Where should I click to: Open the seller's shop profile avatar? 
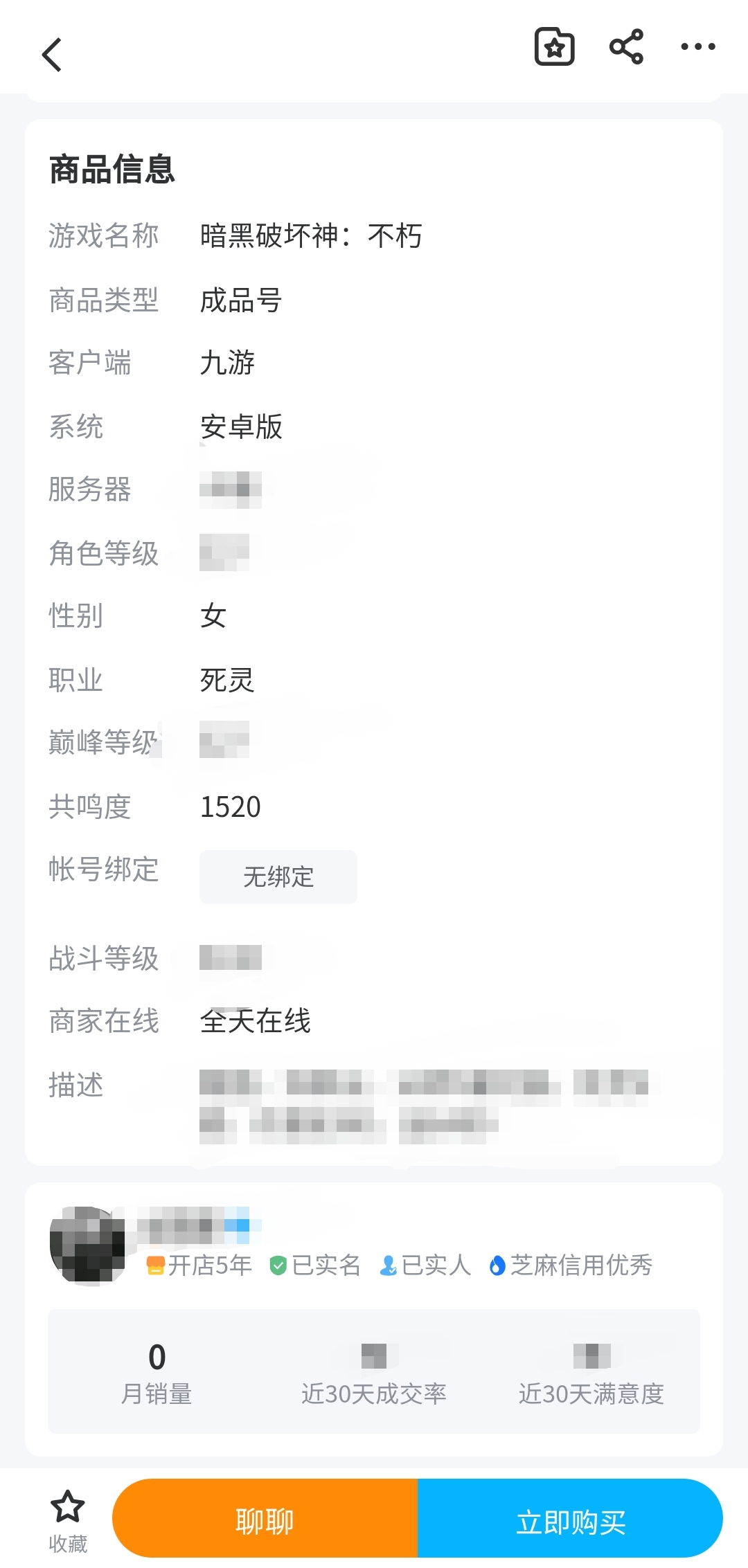tap(87, 1245)
